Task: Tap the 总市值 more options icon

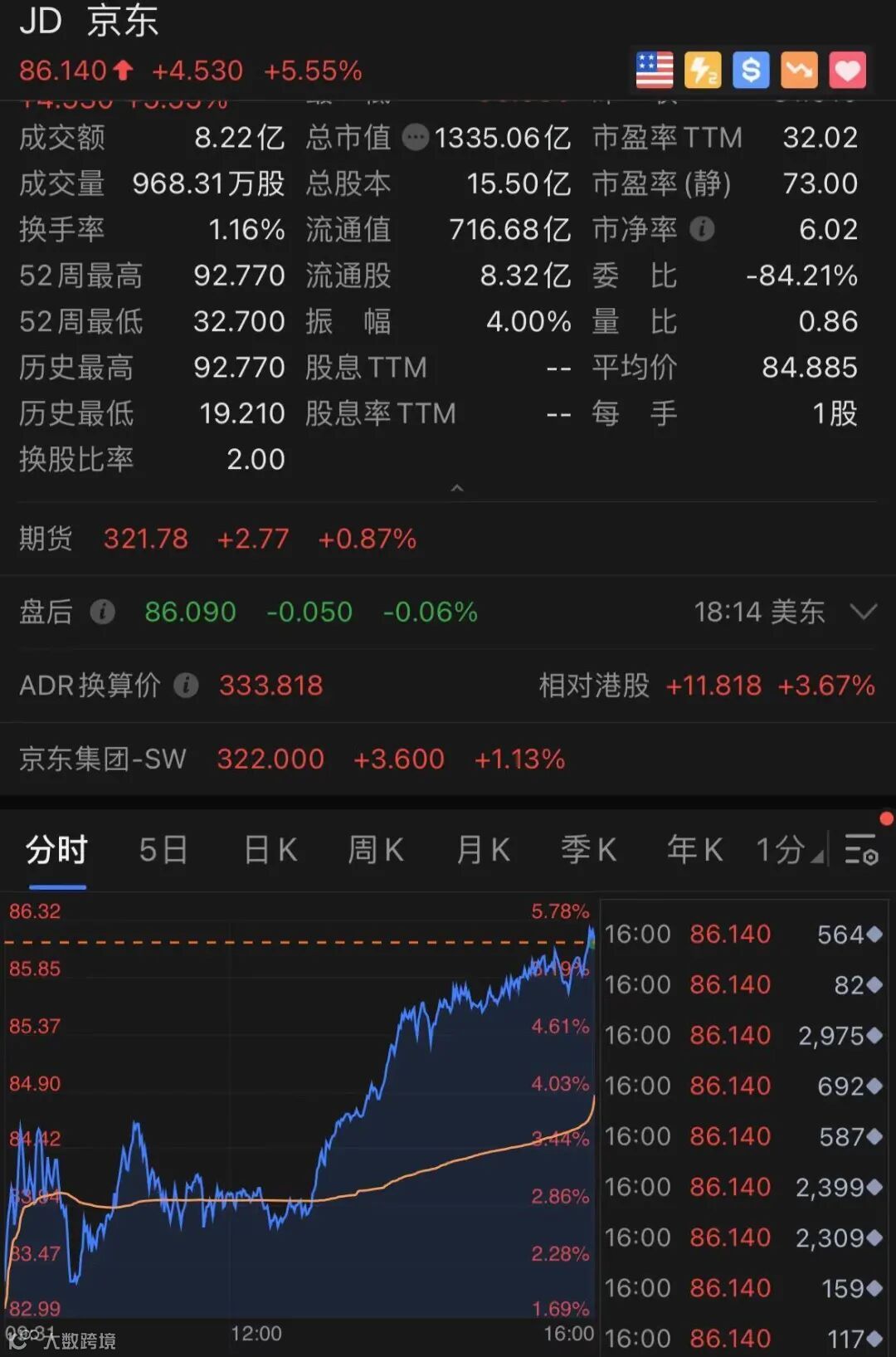Action: click(x=416, y=138)
